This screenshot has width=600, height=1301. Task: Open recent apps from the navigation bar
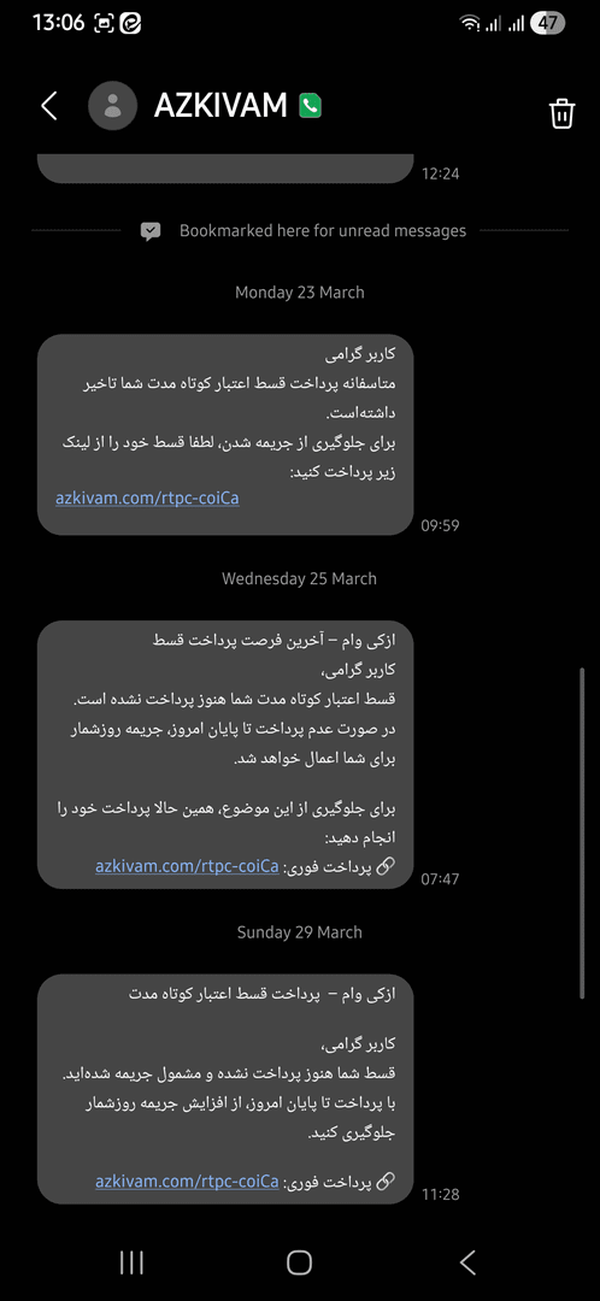132,1262
